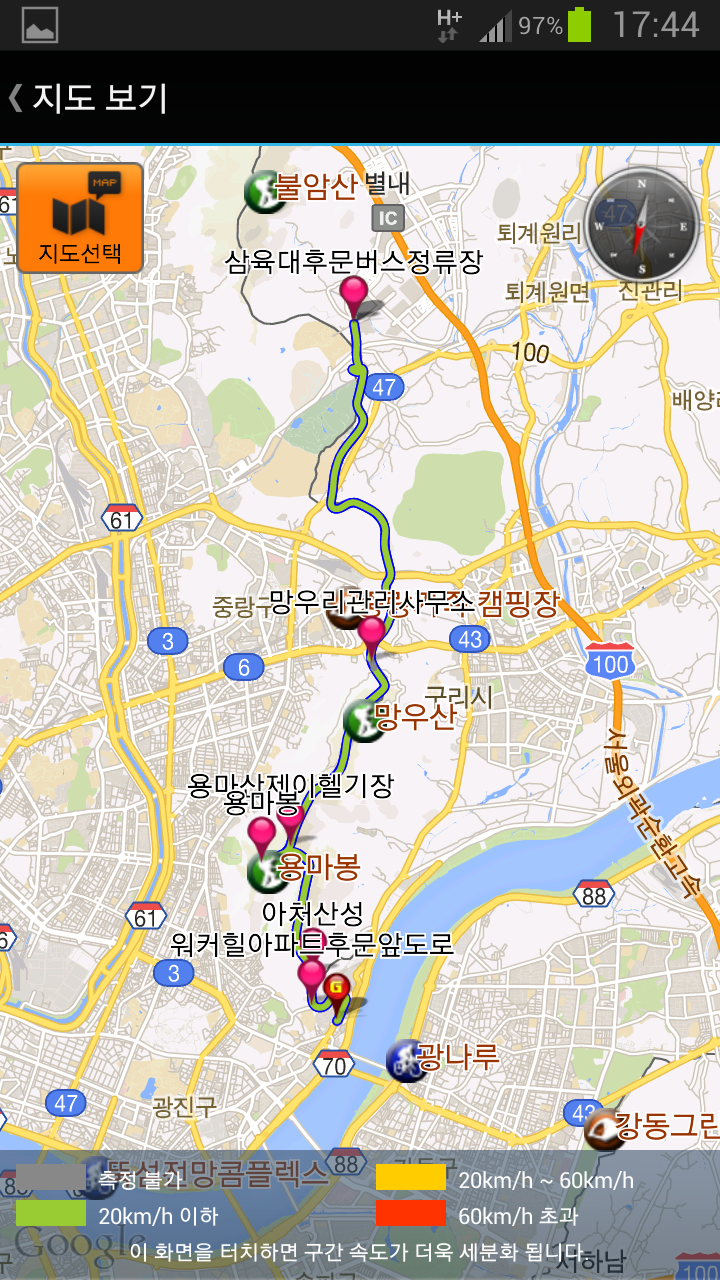The height and width of the screenshot is (1280, 720).
Task: Go back via 지도 보기 header
Action: click(x=88, y=98)
